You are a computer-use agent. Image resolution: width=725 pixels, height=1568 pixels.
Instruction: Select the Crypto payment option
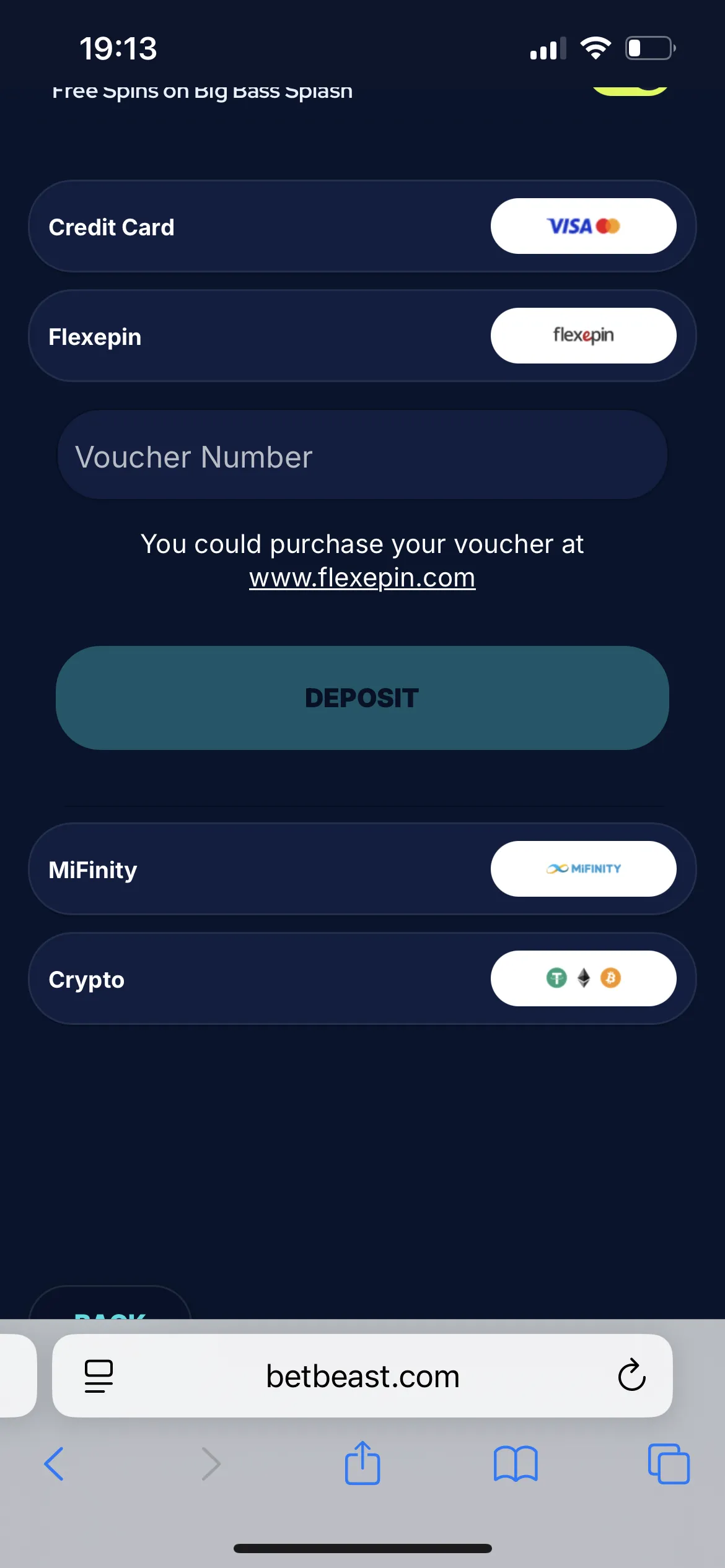pyautogui.click(x=362, y=978)
